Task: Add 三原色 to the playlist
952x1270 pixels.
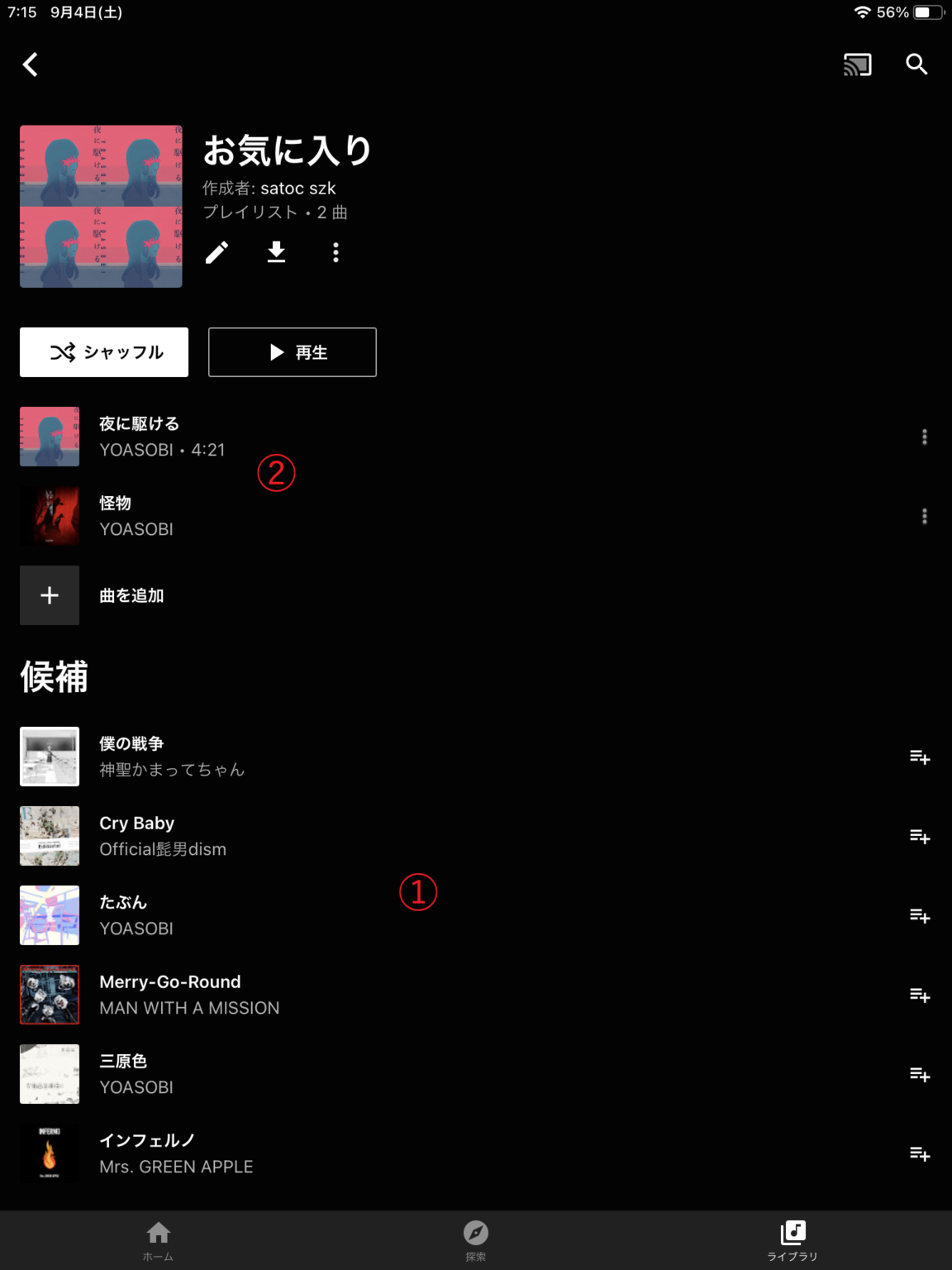Action: tap(920, 1074)
